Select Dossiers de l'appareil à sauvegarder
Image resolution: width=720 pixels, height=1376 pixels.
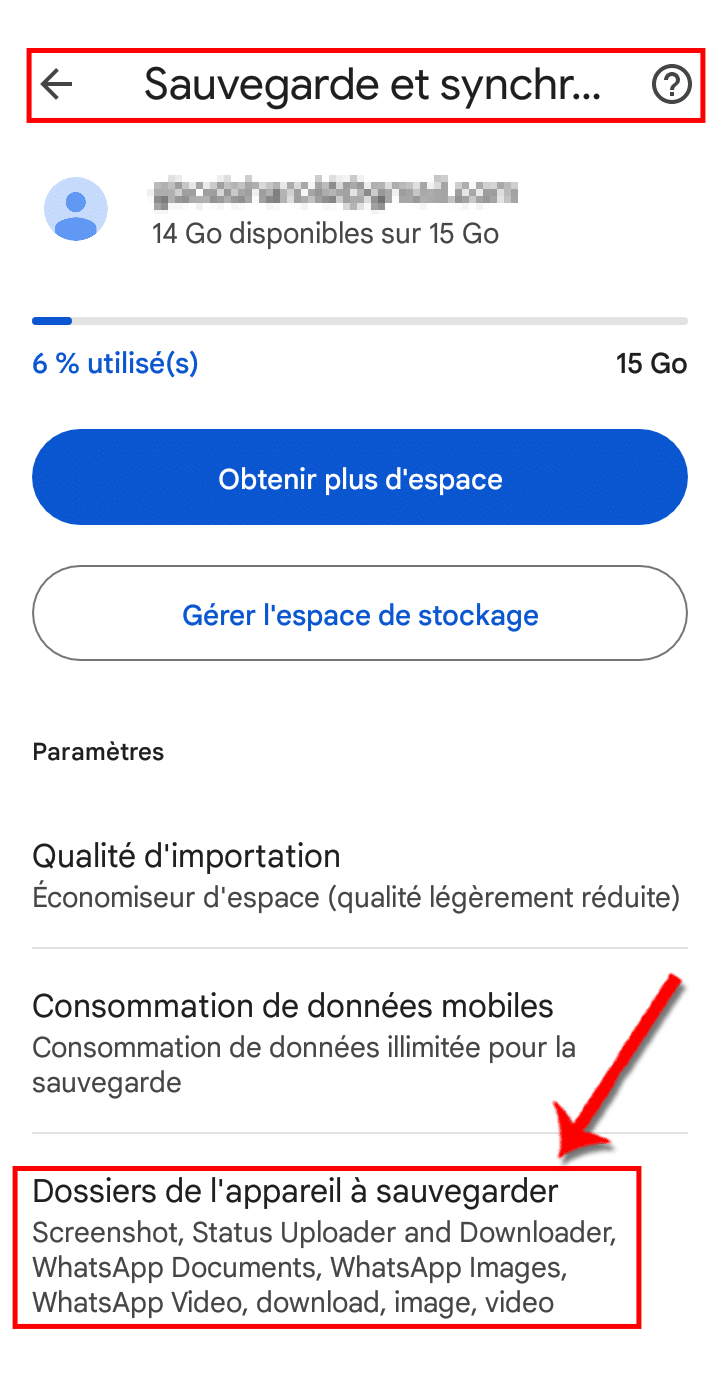(x=326, y=1245)
